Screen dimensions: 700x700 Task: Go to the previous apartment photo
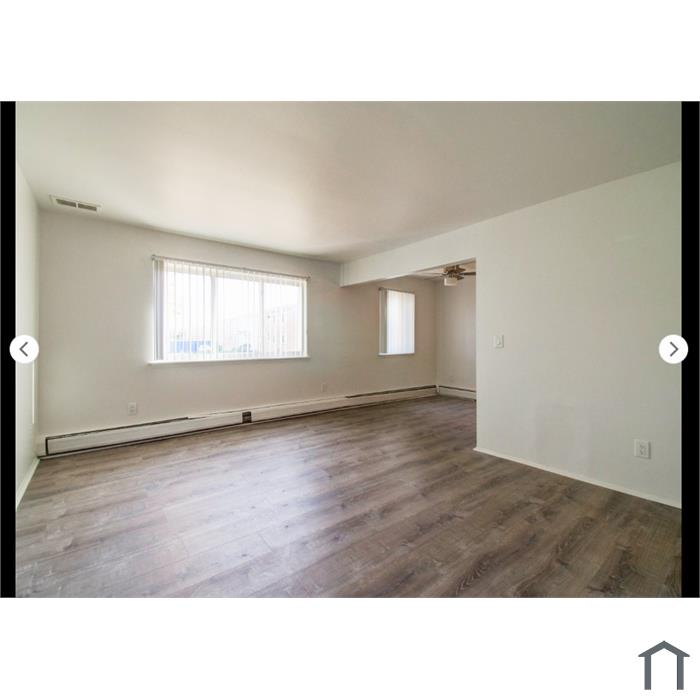pos(24,349)
